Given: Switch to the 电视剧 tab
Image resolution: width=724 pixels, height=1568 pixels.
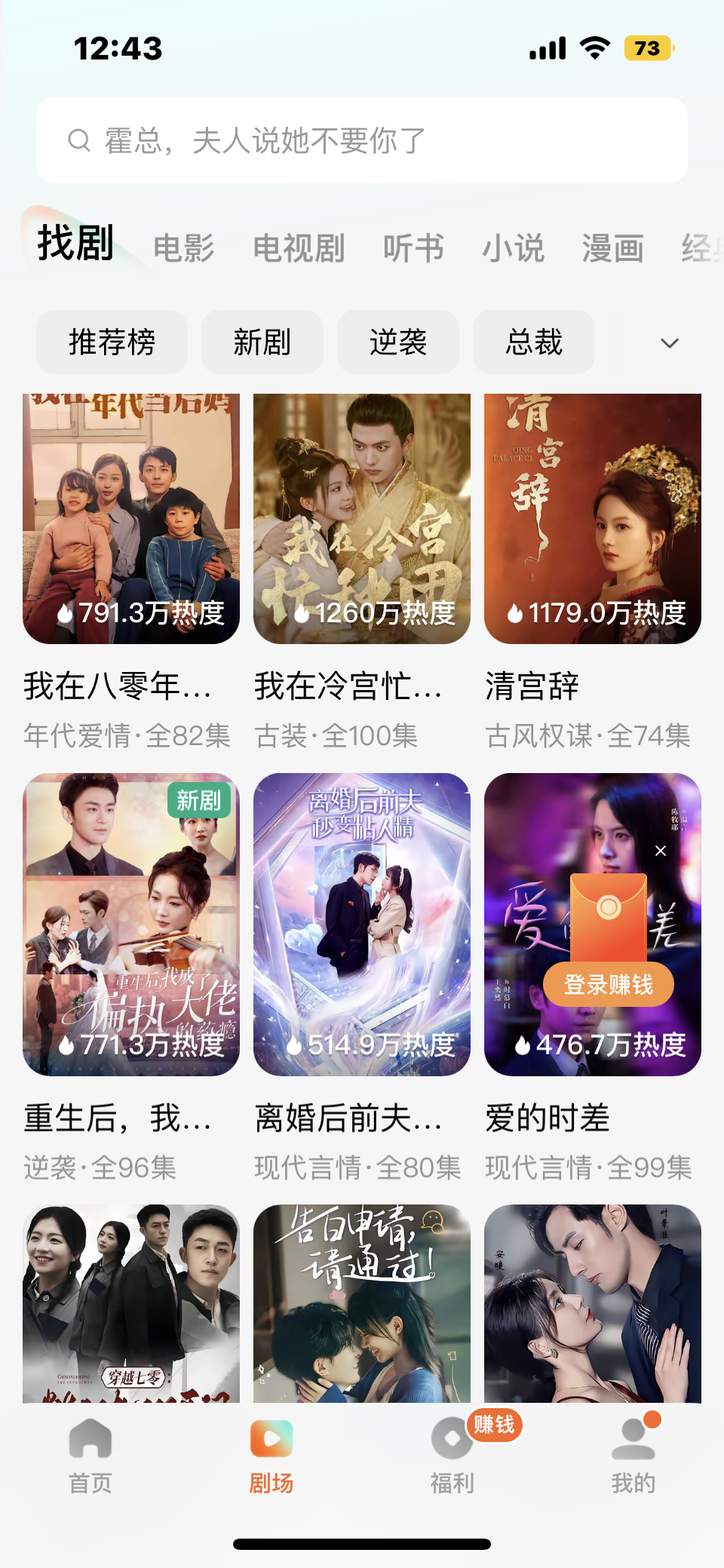Looking at the screenshot, I should 299,248.
